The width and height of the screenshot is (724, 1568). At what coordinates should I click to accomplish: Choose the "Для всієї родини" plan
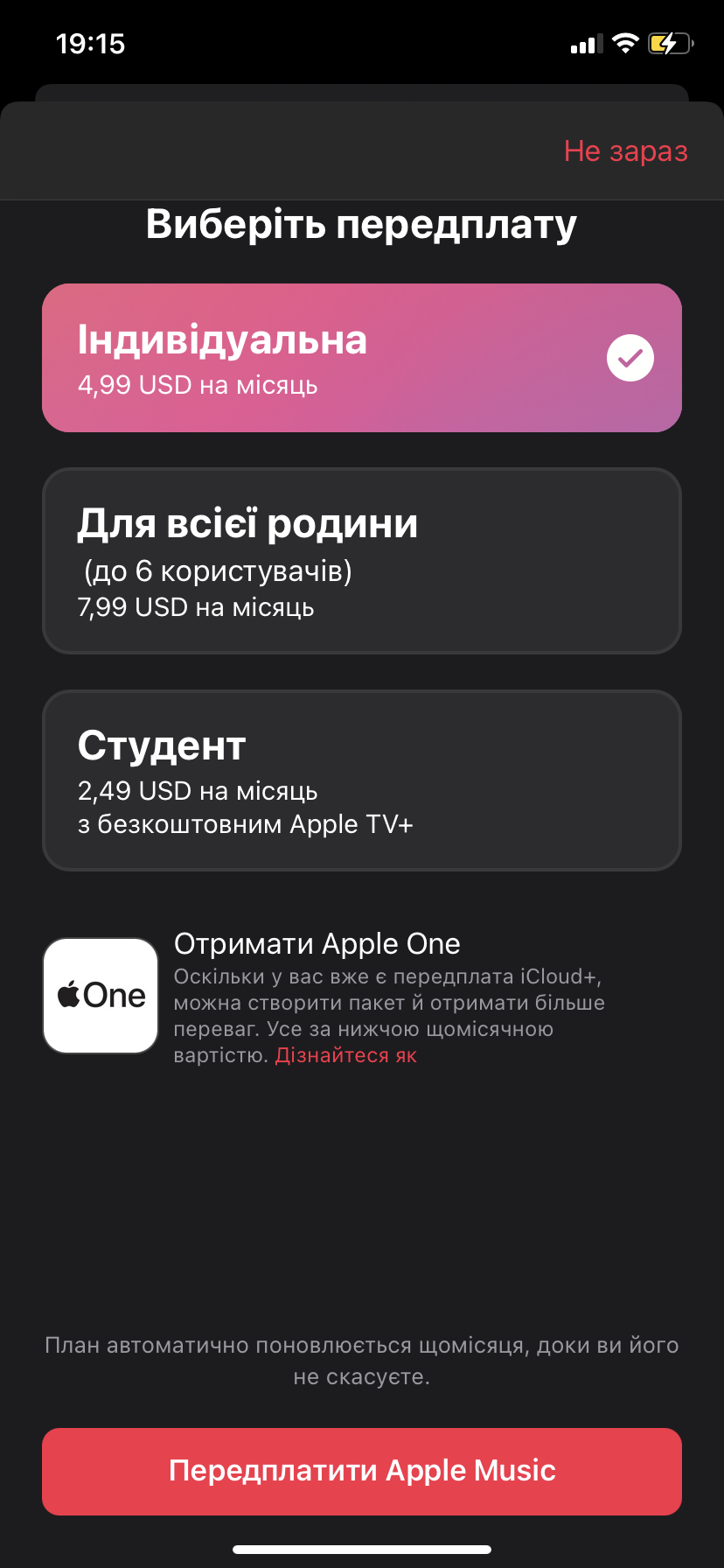click(361, 561)
